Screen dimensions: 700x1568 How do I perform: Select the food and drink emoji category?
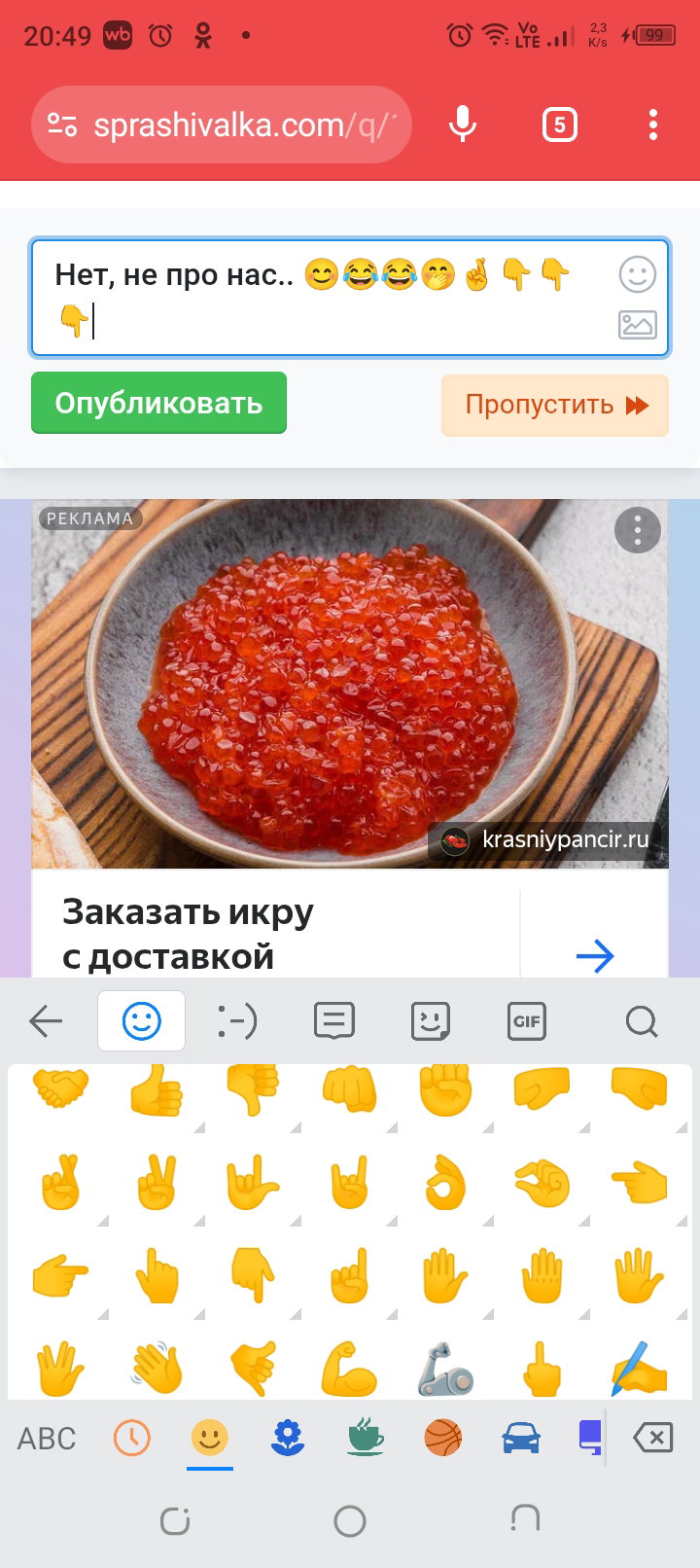pos(366,1437)
